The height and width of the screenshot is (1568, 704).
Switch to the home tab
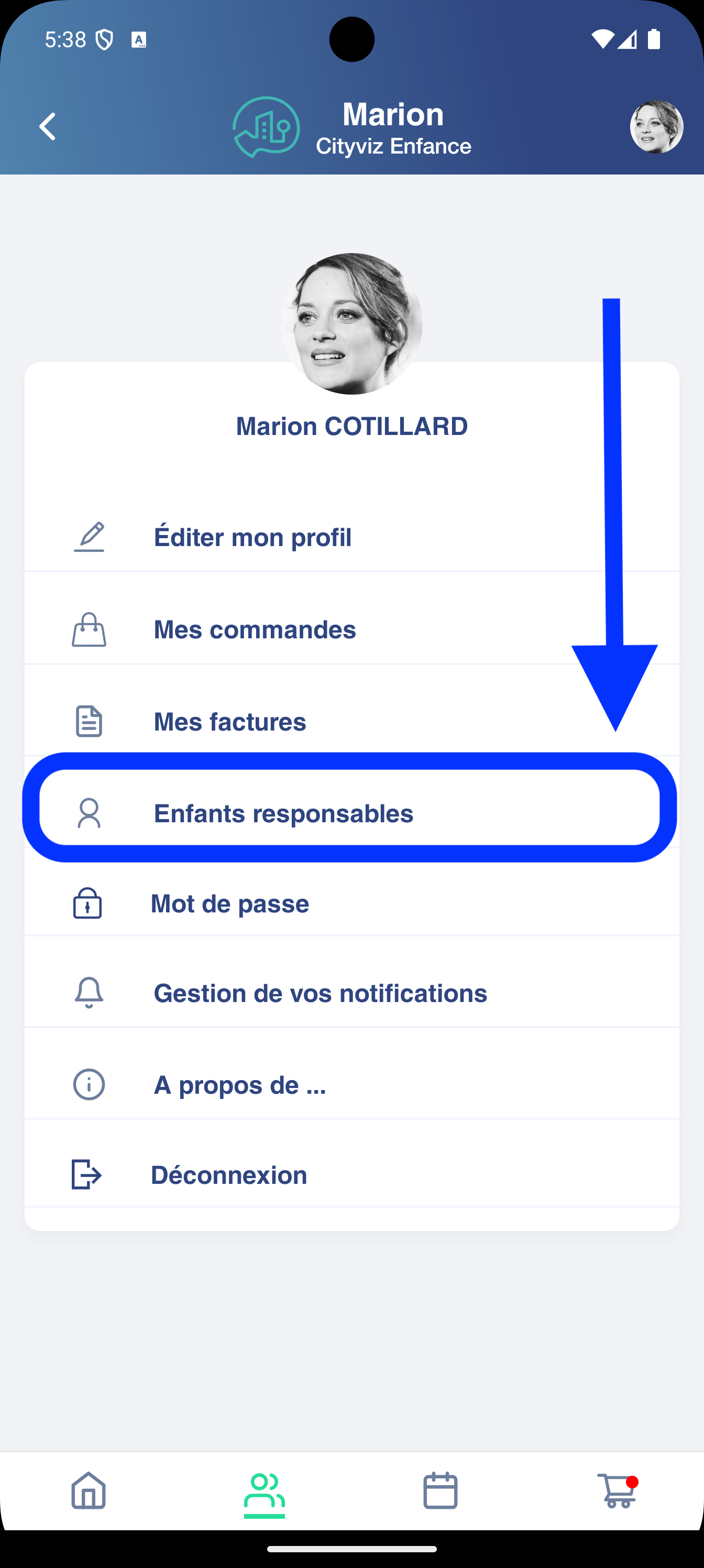coord(89,1490)
